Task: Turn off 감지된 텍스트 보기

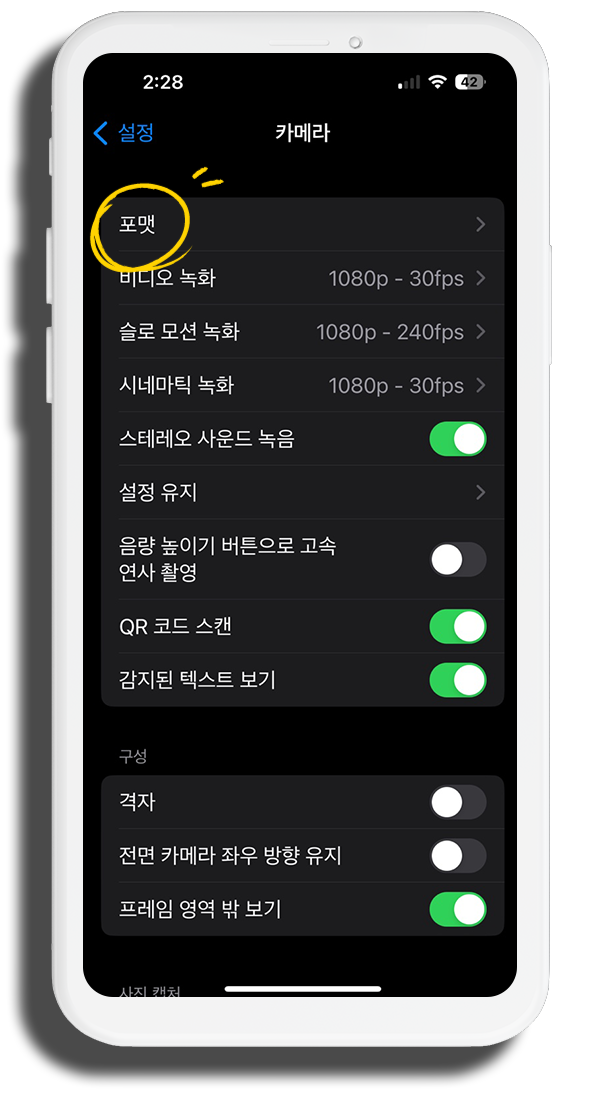Action: pyautogui.click(x=458, y=680)
